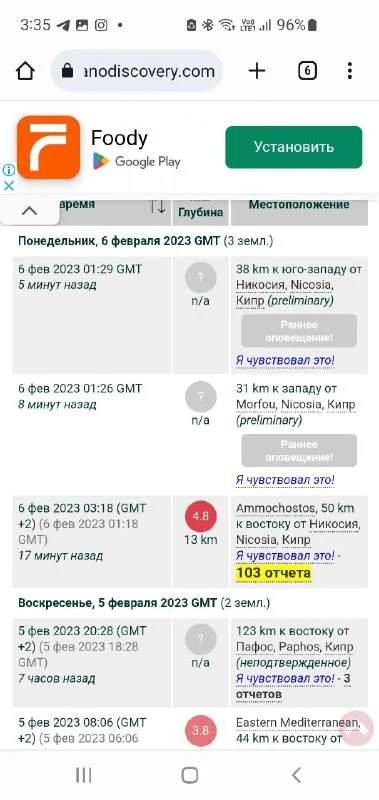Open the tab switcher showing 6 tabs
This screenshot has width=379, height=800.
pos(307,71)
